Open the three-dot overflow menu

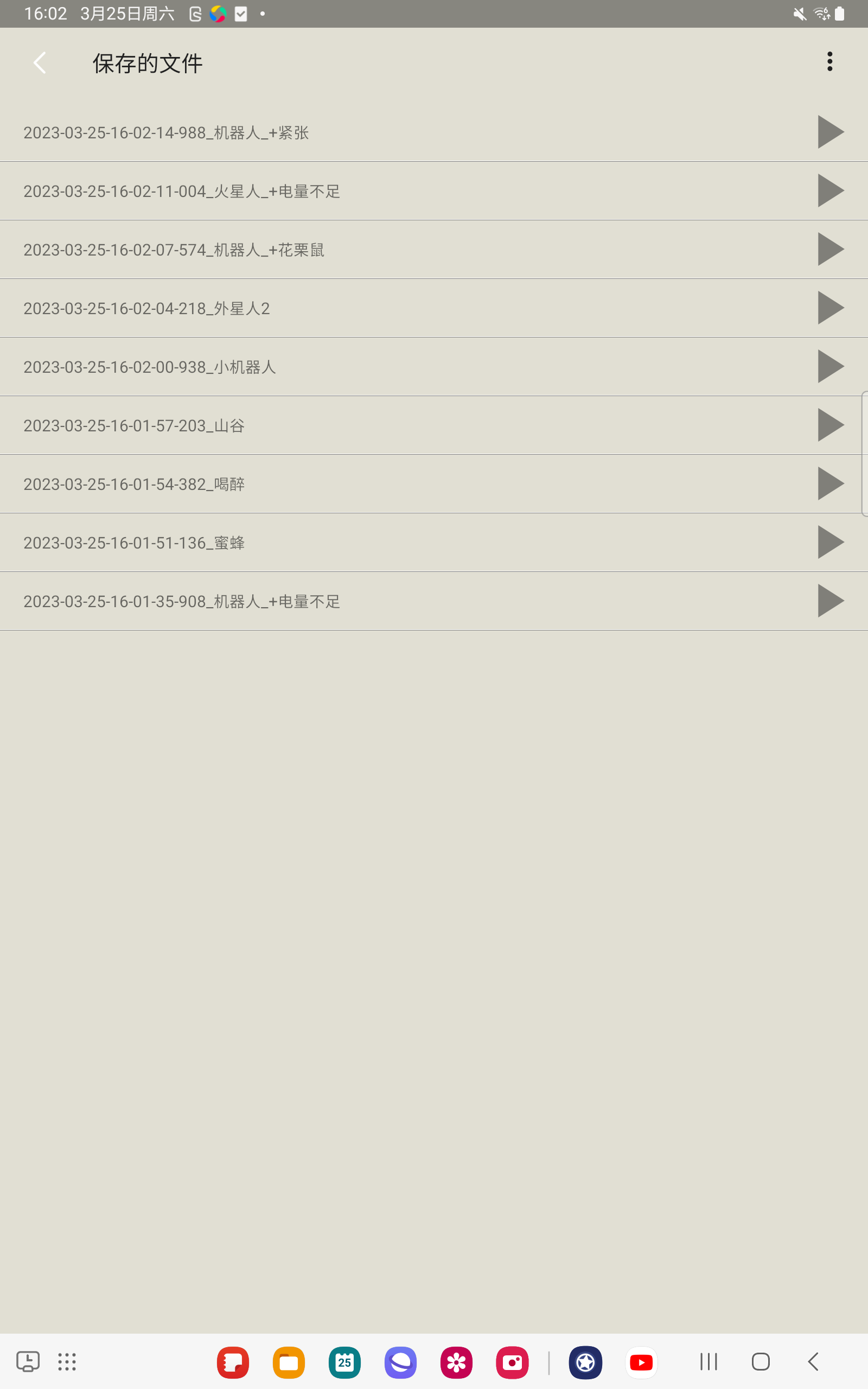pos(829,61)
